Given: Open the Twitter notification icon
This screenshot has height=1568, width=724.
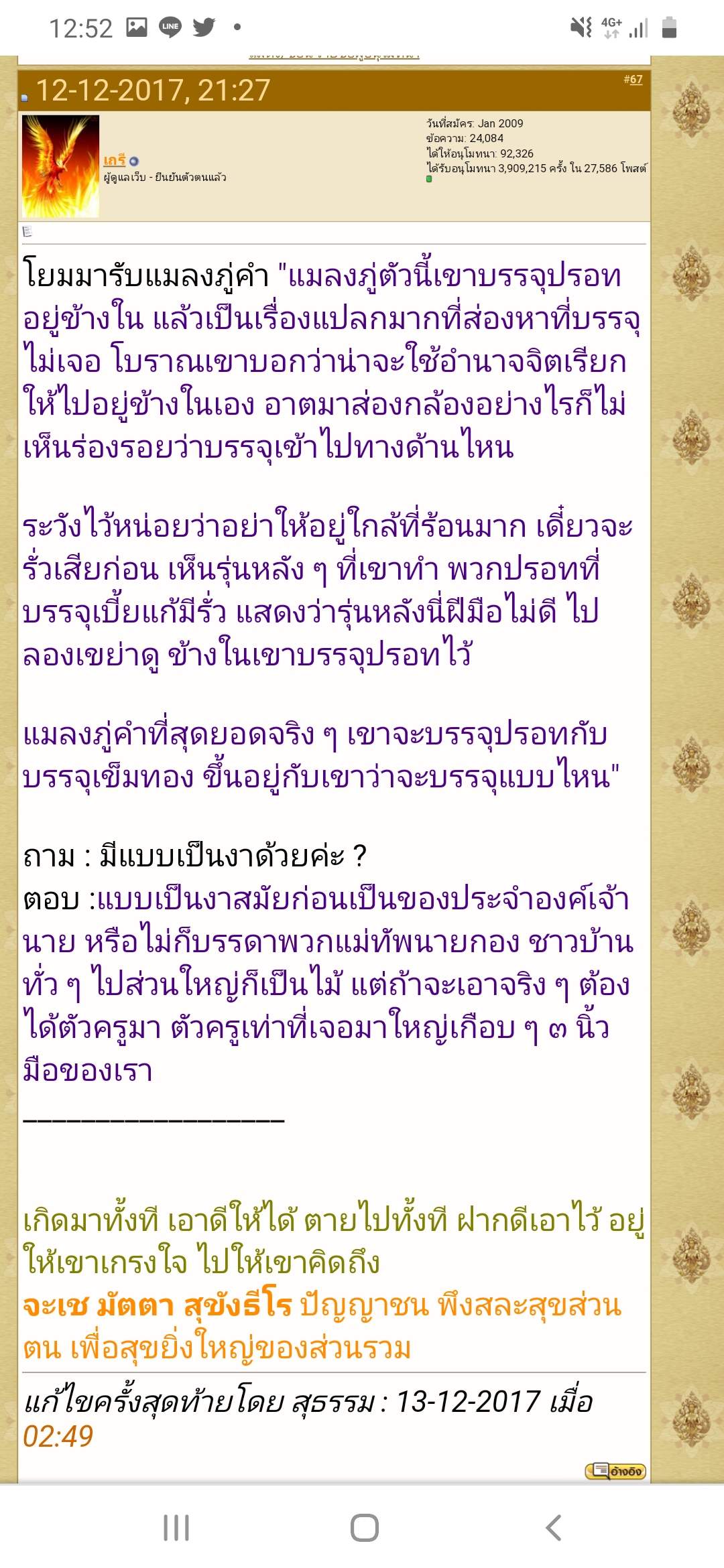Looking at the screenshot, I should click(x=203, y=27).
